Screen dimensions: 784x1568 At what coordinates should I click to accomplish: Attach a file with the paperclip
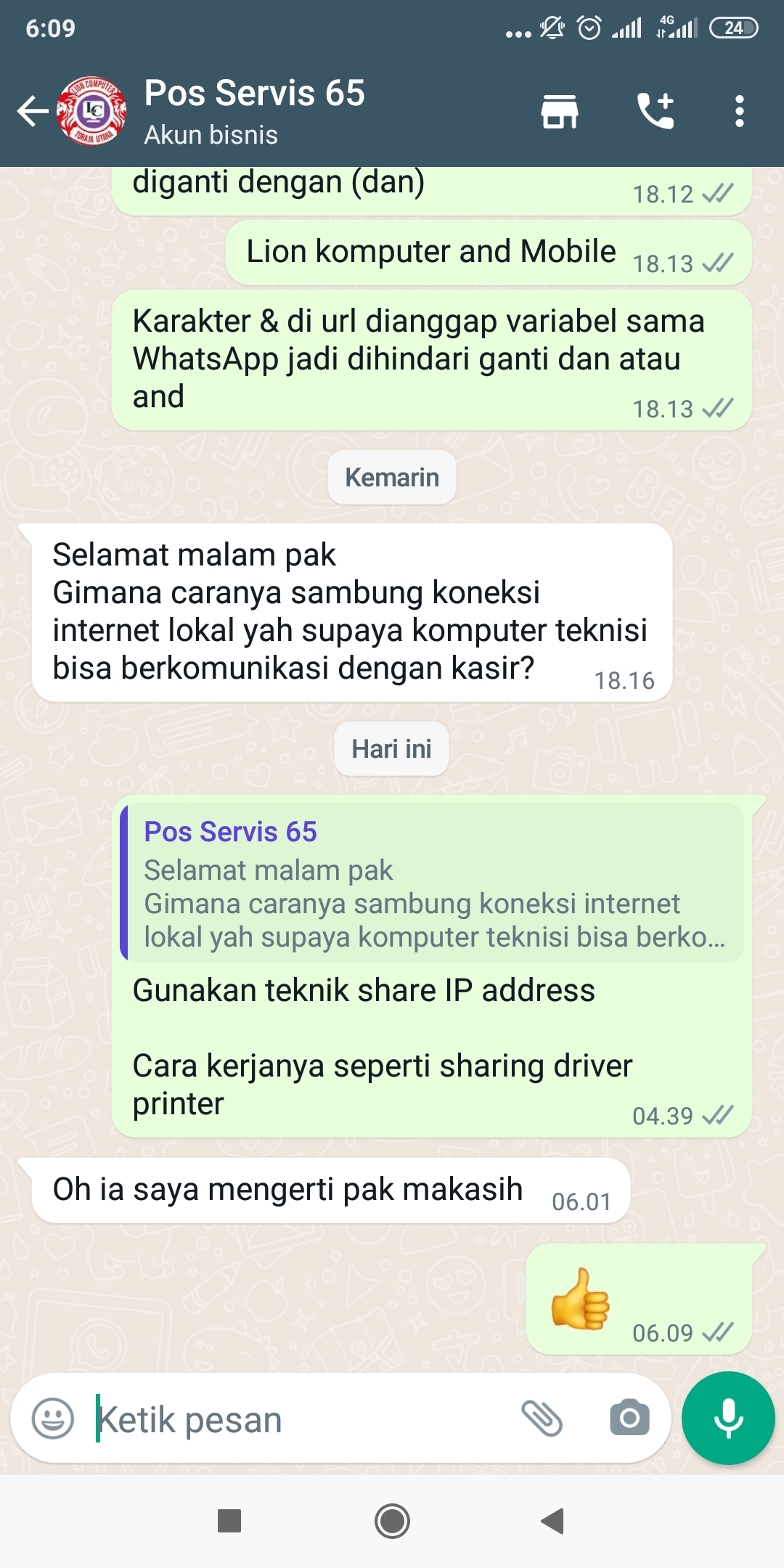pos(542,1418)
